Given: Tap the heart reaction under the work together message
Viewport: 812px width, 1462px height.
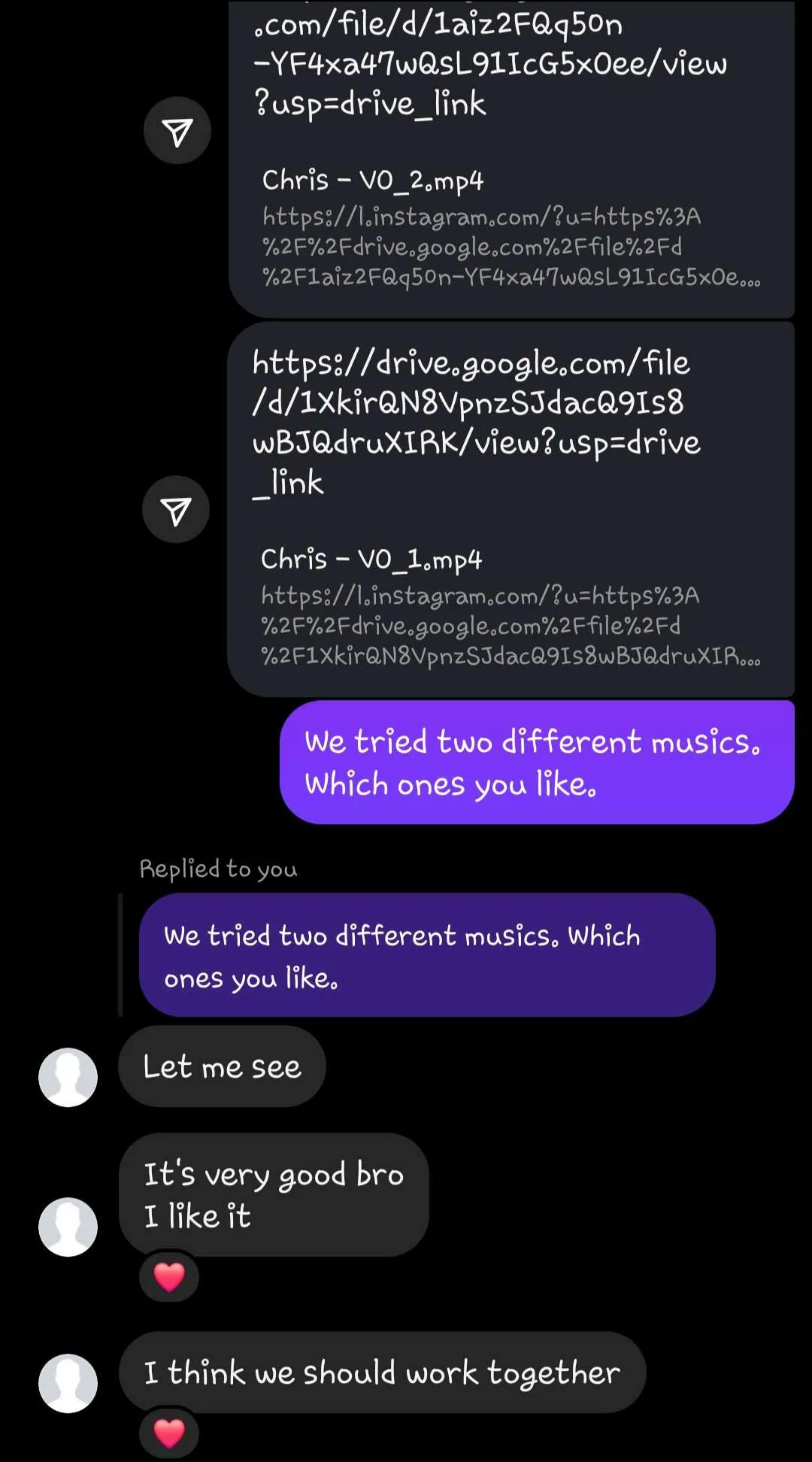Looking at the screenshot, I should 169,1431.
